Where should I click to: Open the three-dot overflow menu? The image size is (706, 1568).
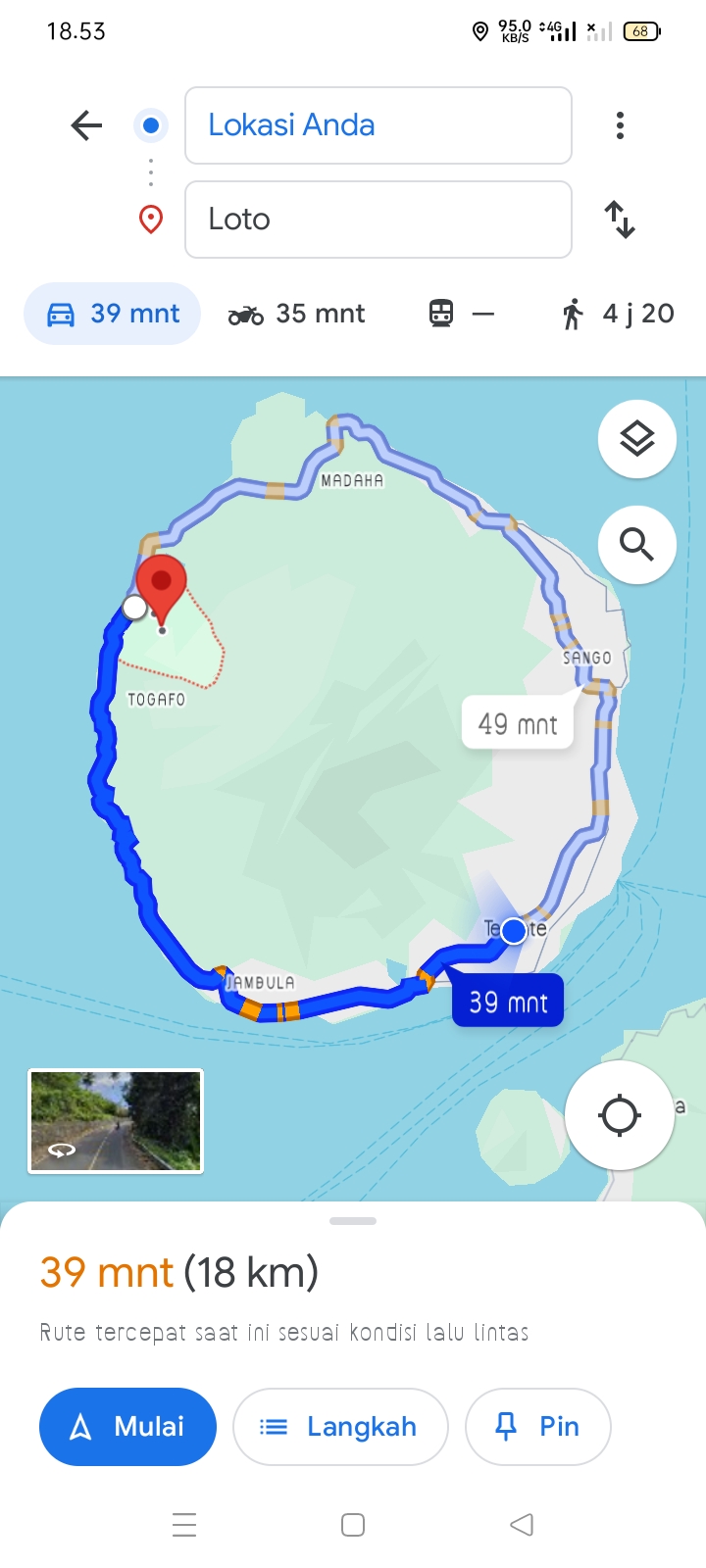click(x=620, y=125)
